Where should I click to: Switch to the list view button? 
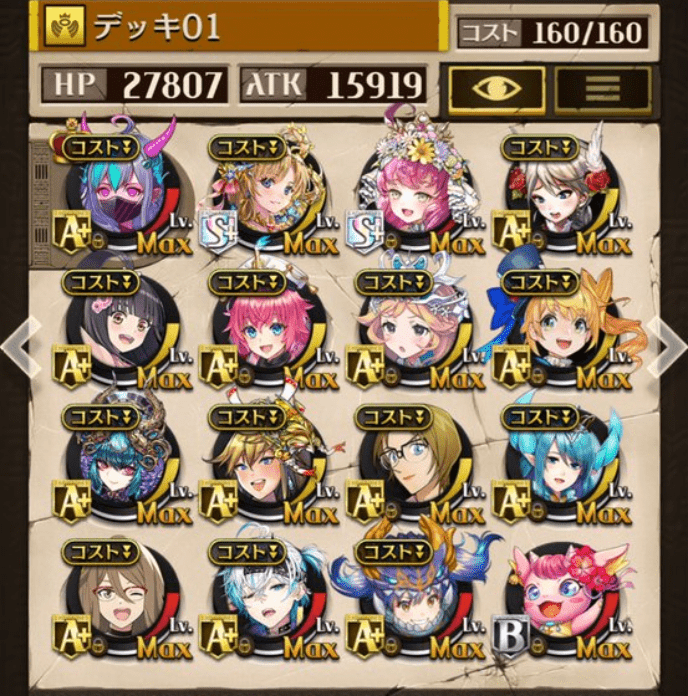602,89
